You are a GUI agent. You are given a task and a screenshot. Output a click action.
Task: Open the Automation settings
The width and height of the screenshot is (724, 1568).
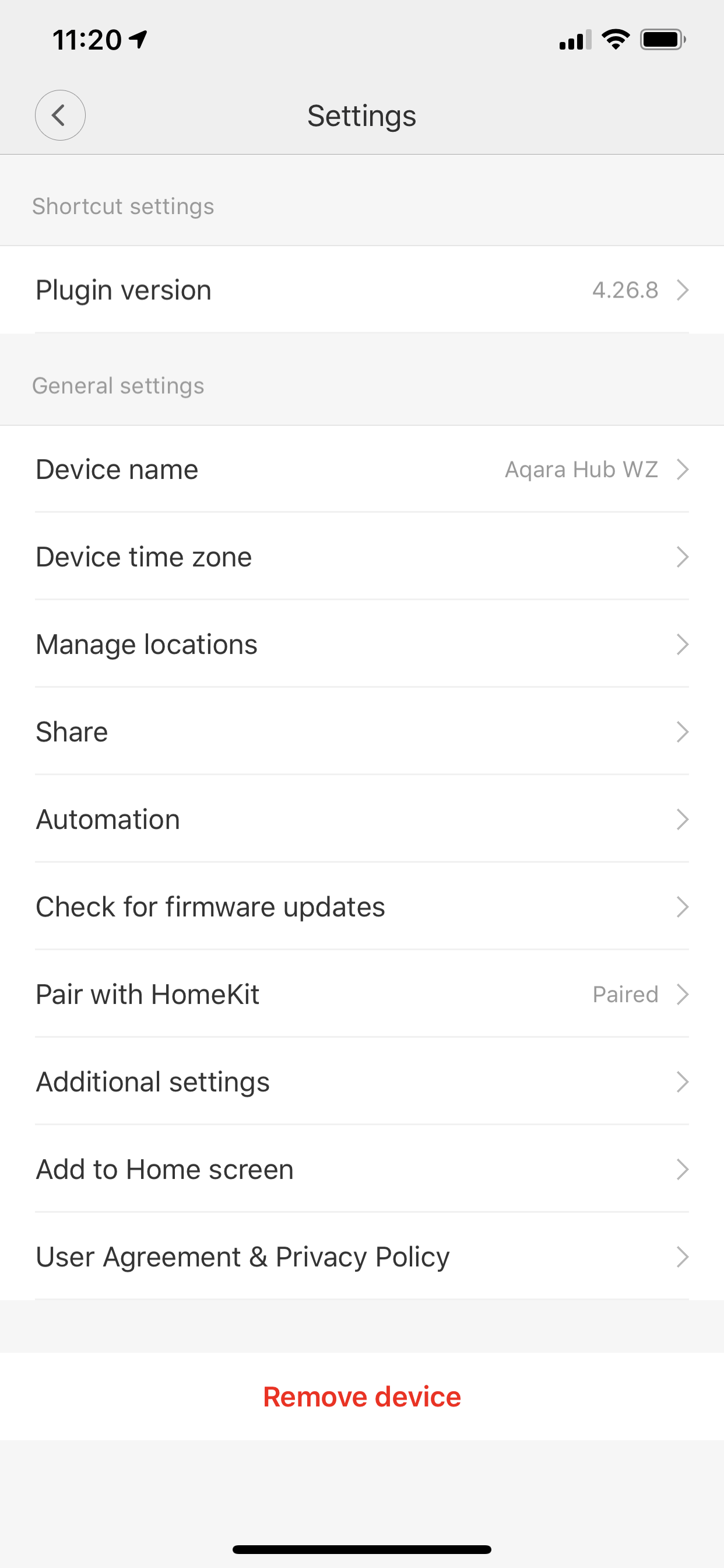(x=362, y=820)
